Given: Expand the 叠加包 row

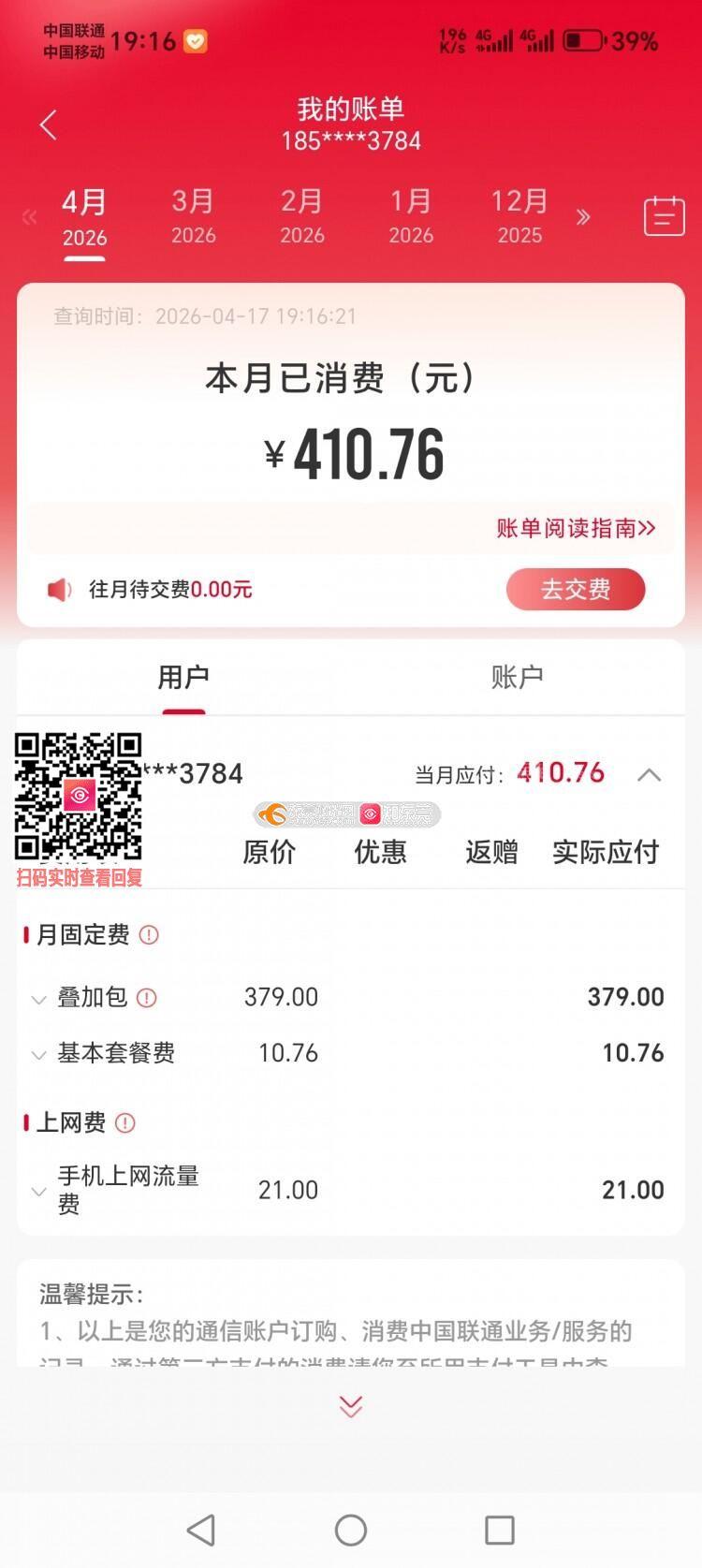Looking at the screenshot, I should tap(39, 999).
